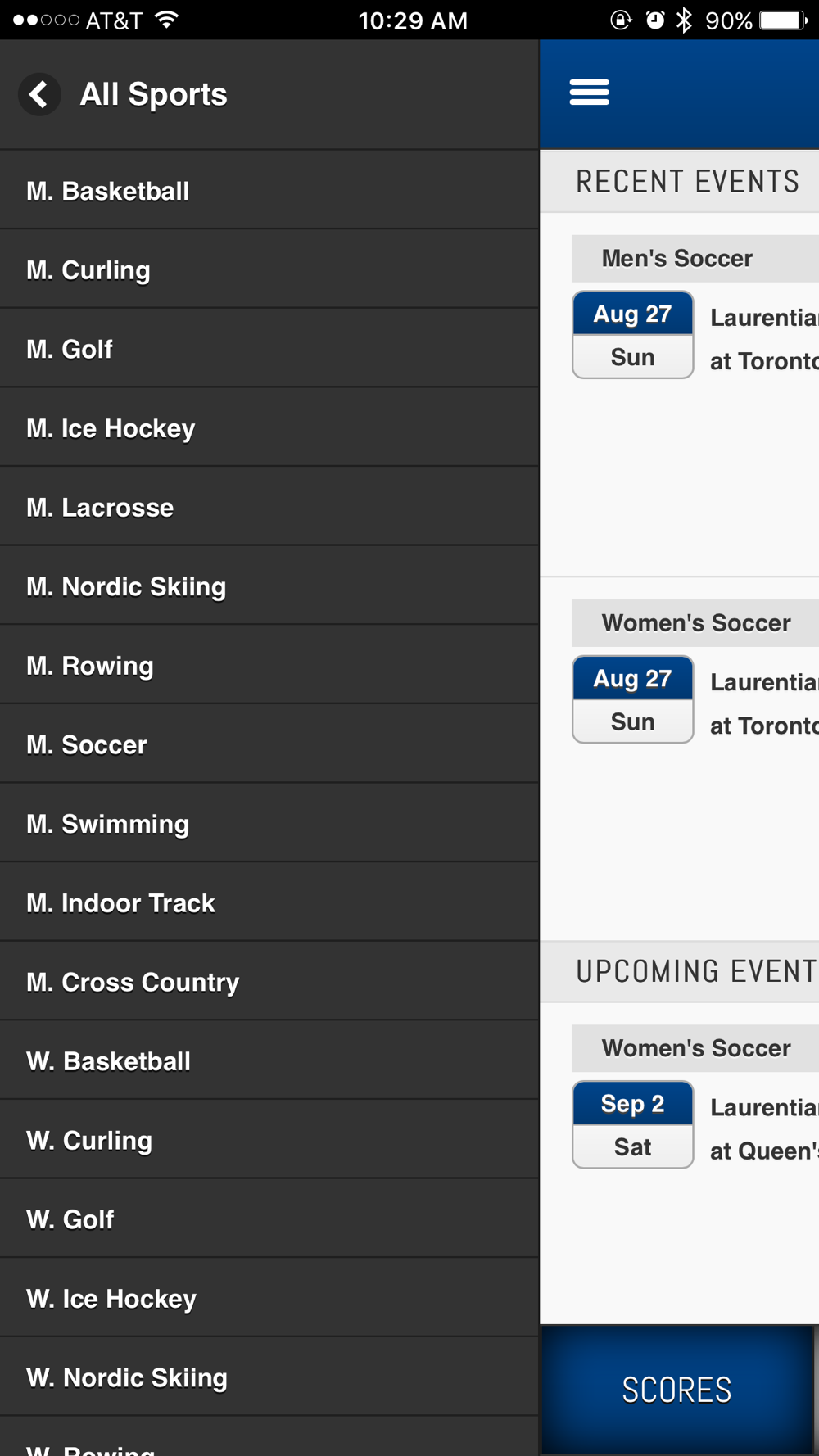Go to M. Soccer
This screenshot has height=1456, width=819.
(x=269, y=744)
